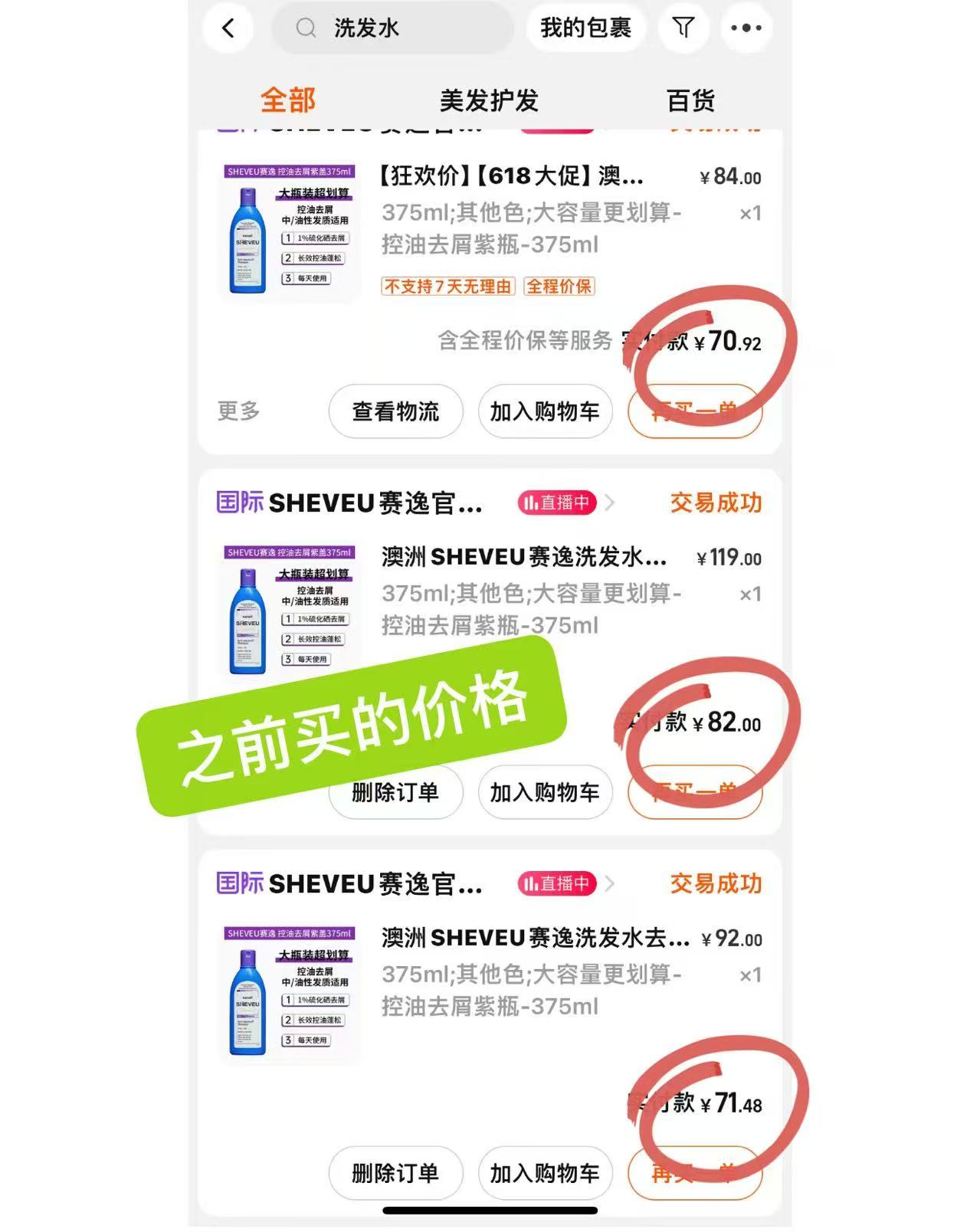Tap the back arrow to return
The width and height of the screenshot is (980, 1232).
click(227, 28)
